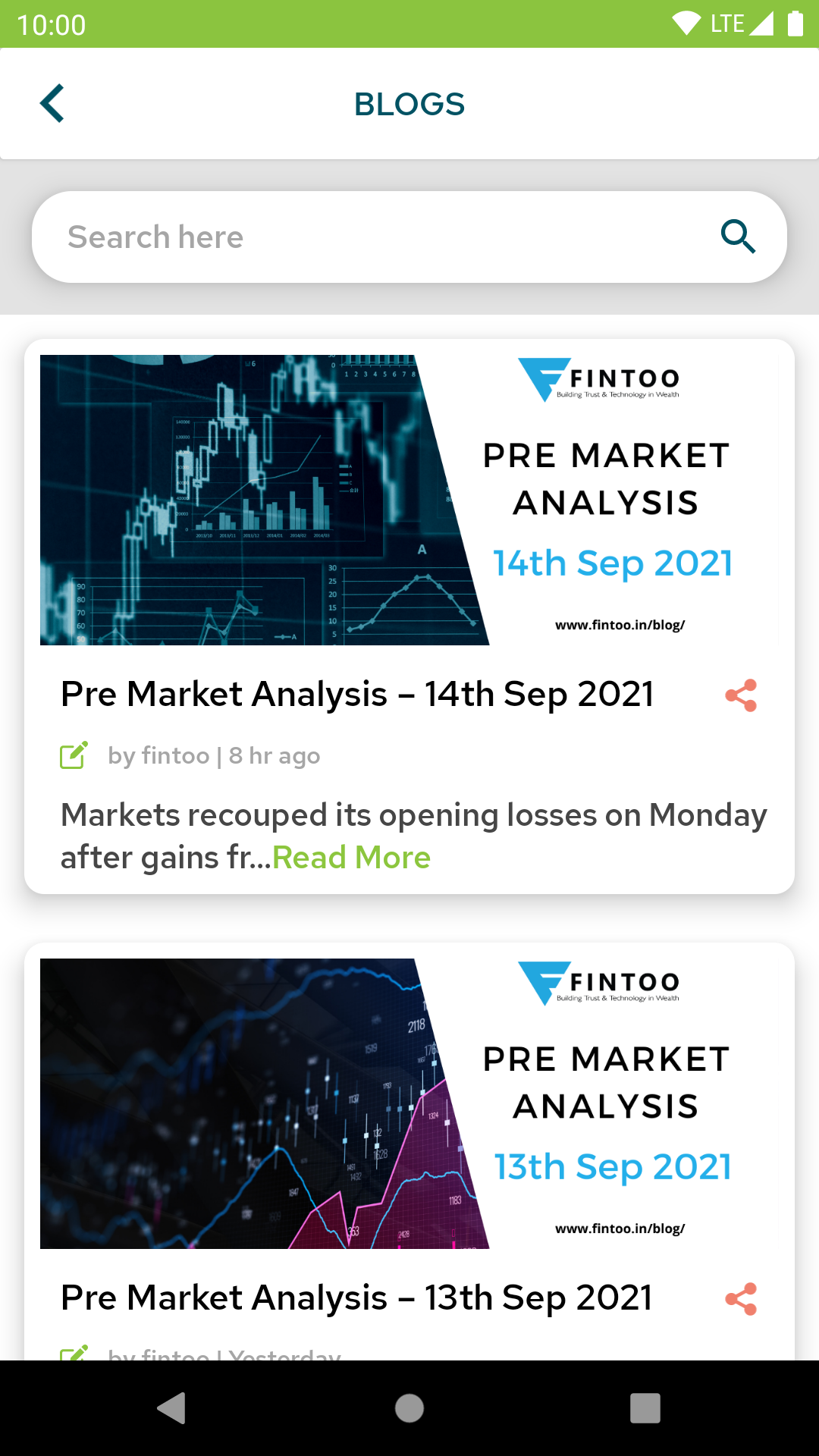Open the 14th Sep 2021 blog banner

point(409,500)
